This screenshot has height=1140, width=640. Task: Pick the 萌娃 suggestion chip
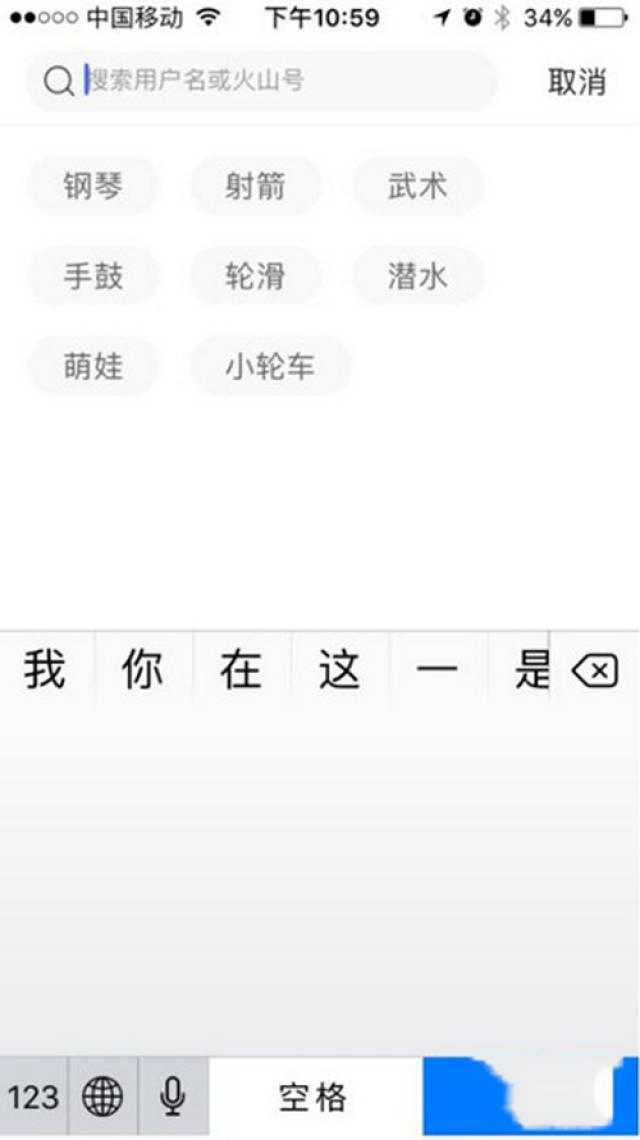point(93,366)
